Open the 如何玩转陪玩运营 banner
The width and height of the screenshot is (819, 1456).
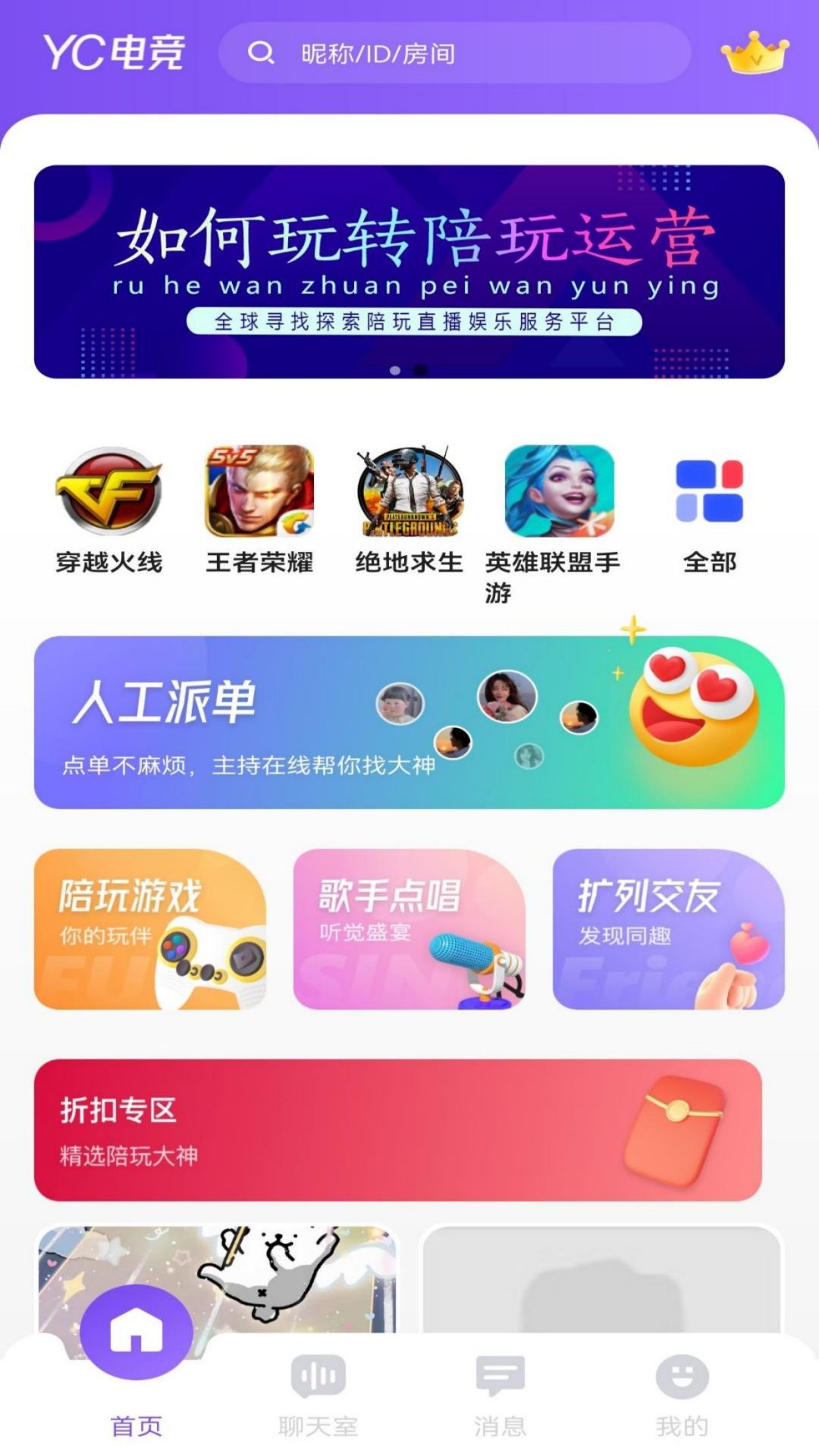[x=409, y=271]
